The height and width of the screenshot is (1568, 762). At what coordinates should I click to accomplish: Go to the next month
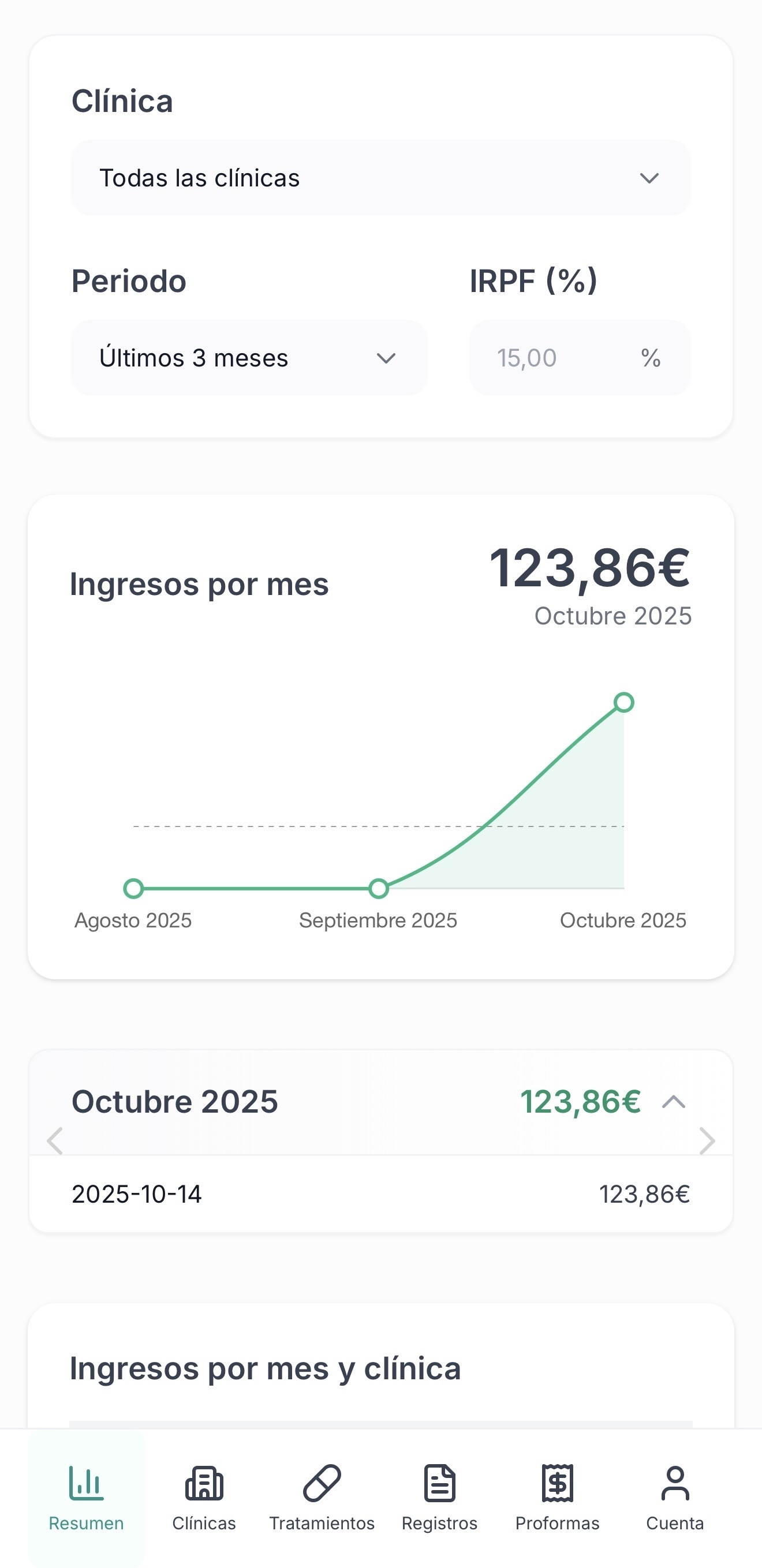707,1141
